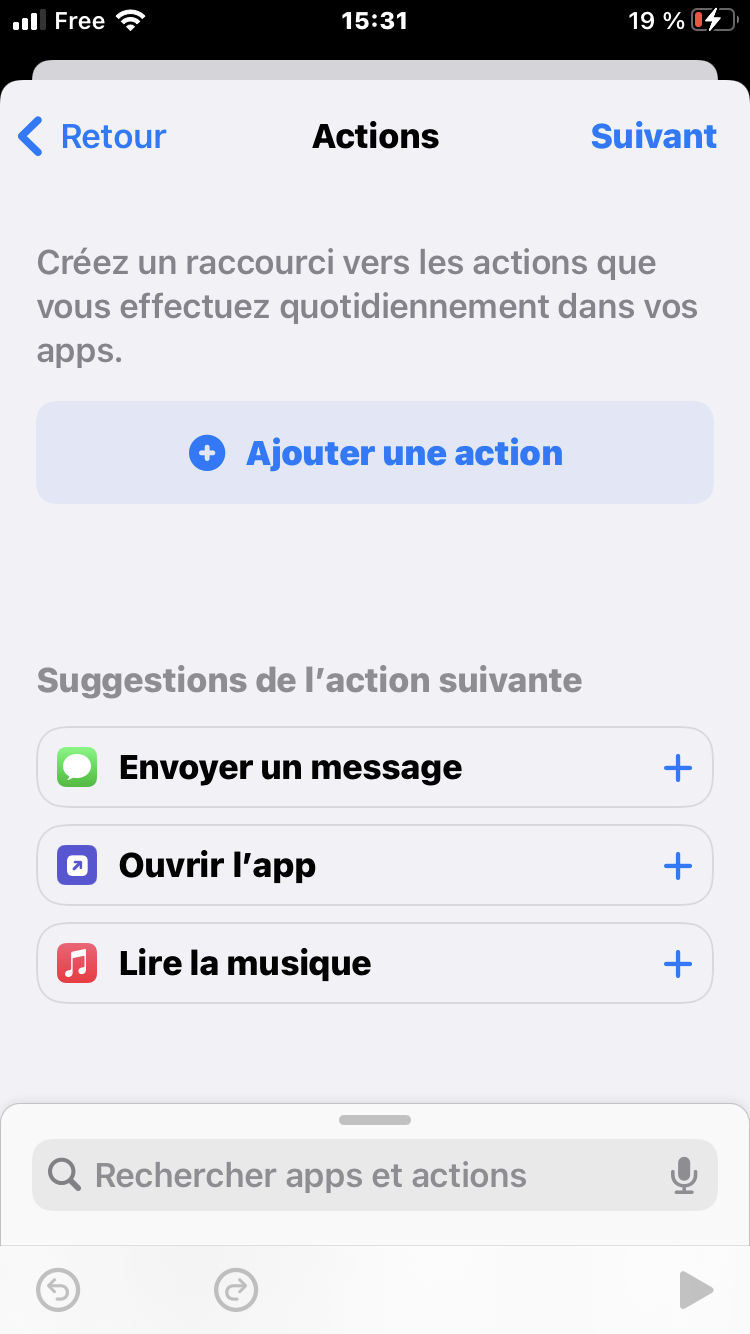Tap the grabber handle of the search panel
The width and height of the screenshot is (750, 1334).
(375, 1120)
